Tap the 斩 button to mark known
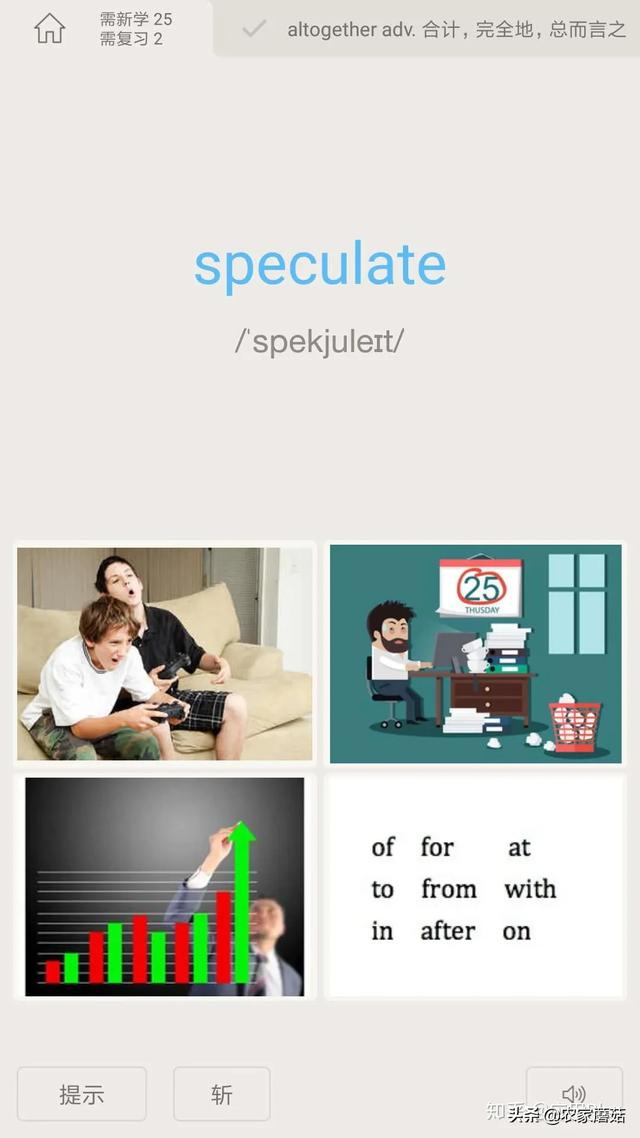 click(222, 1094)
